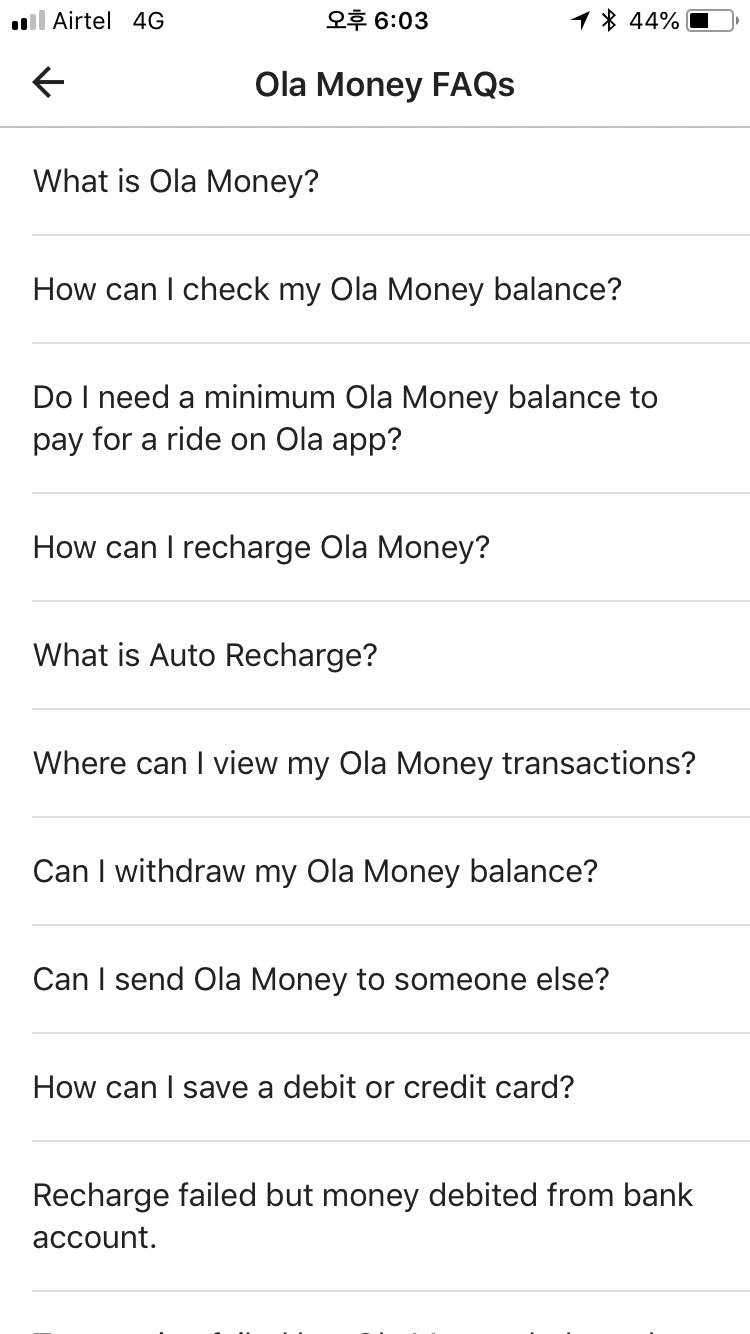This screenshot has height=1334, width=750.
Task: Open 'How can I check my Ola Money balance?'
Action: (x=327, y=290)
